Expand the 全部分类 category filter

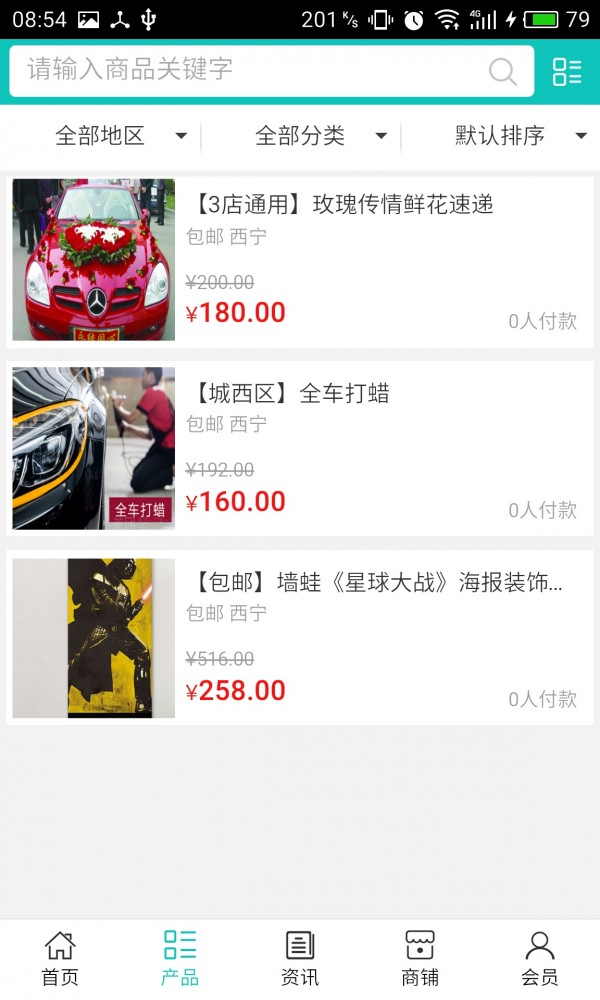click(x=320, y=136)
